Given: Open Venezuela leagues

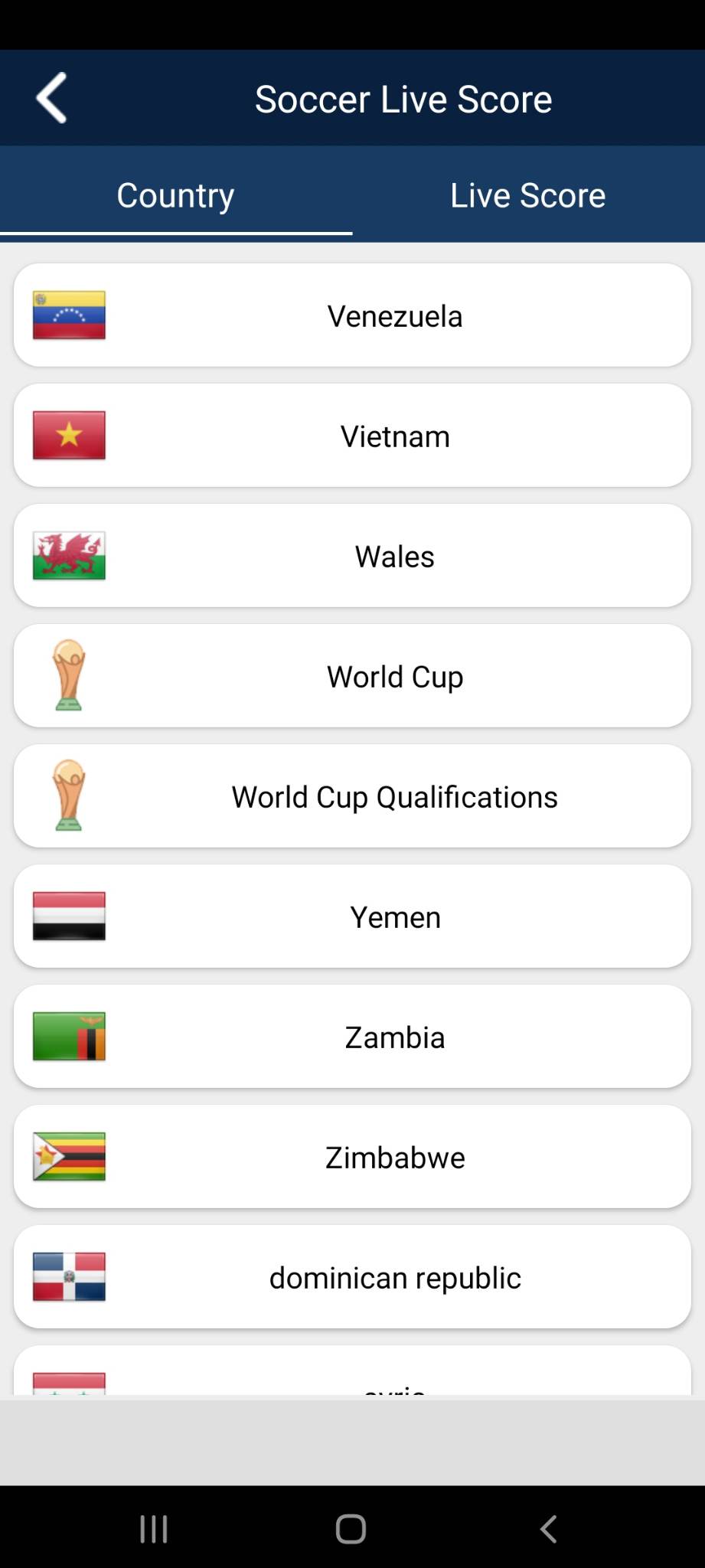Looking at the screenshot, I should (x=352, y=315).
